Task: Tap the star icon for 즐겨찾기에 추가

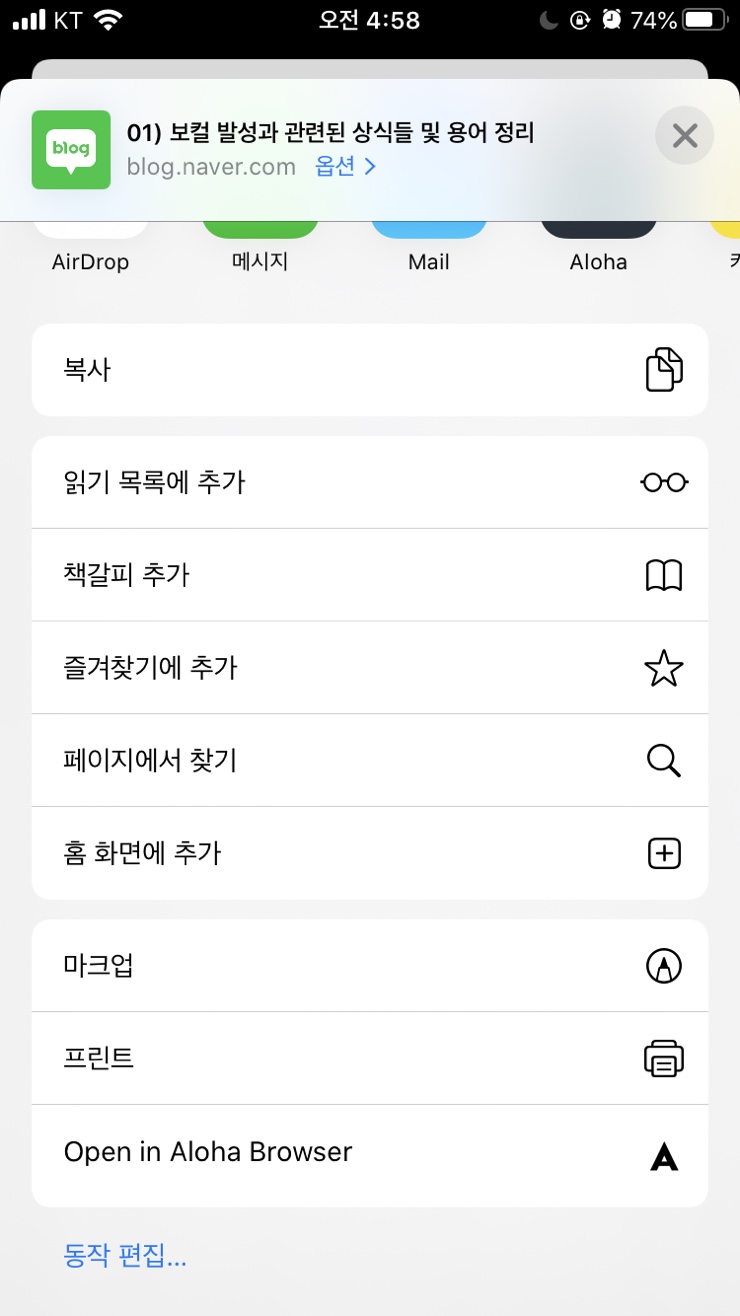Action: coord(663,667)
